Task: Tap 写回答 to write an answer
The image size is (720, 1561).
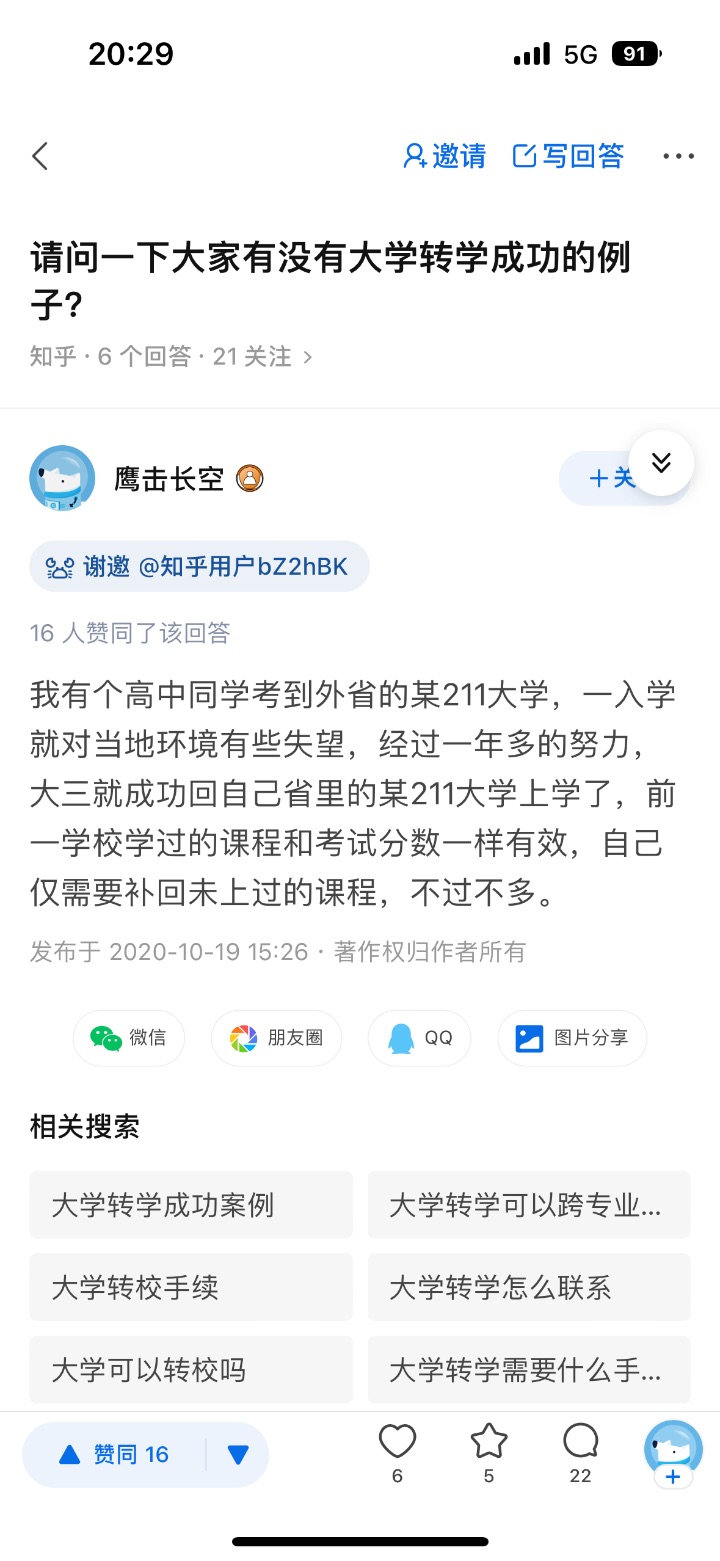Action: pyautogui.click(x=568, y=156)
